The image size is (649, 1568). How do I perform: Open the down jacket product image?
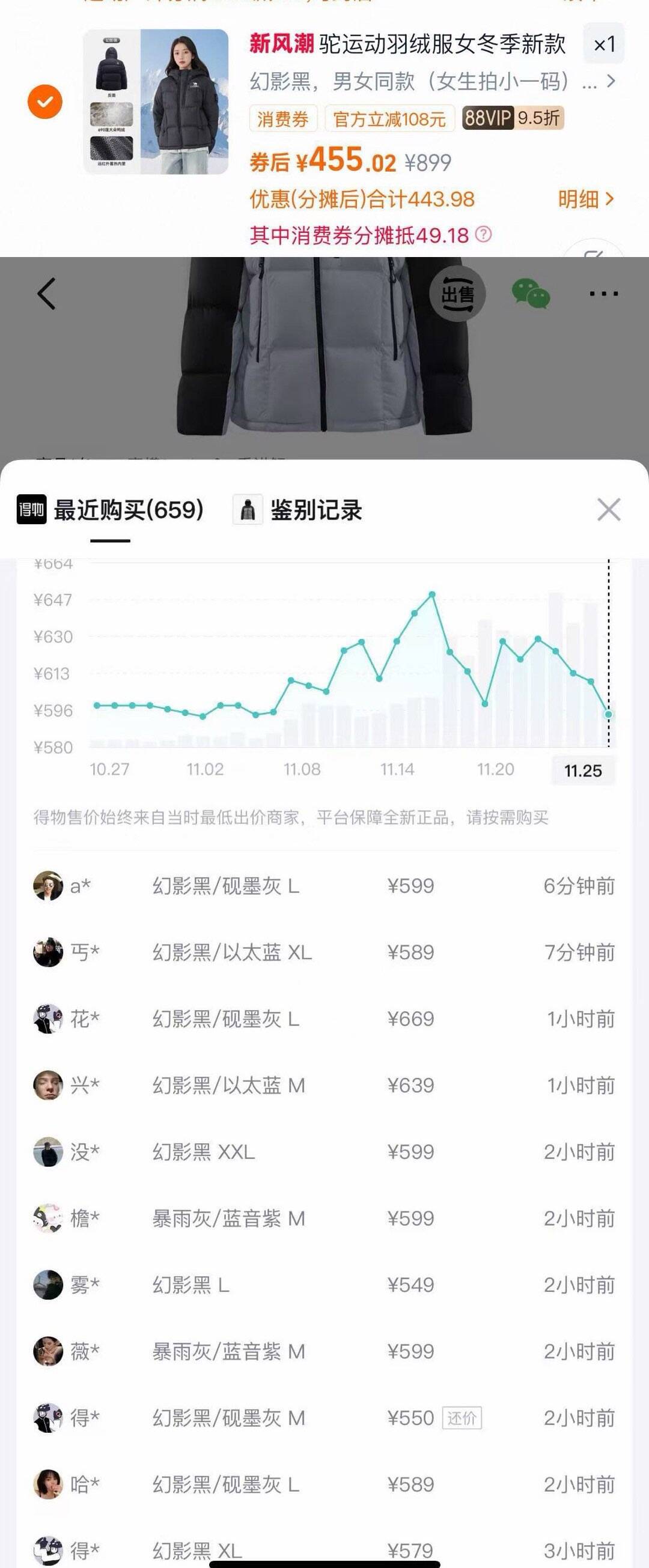click(x=156, y=101)
